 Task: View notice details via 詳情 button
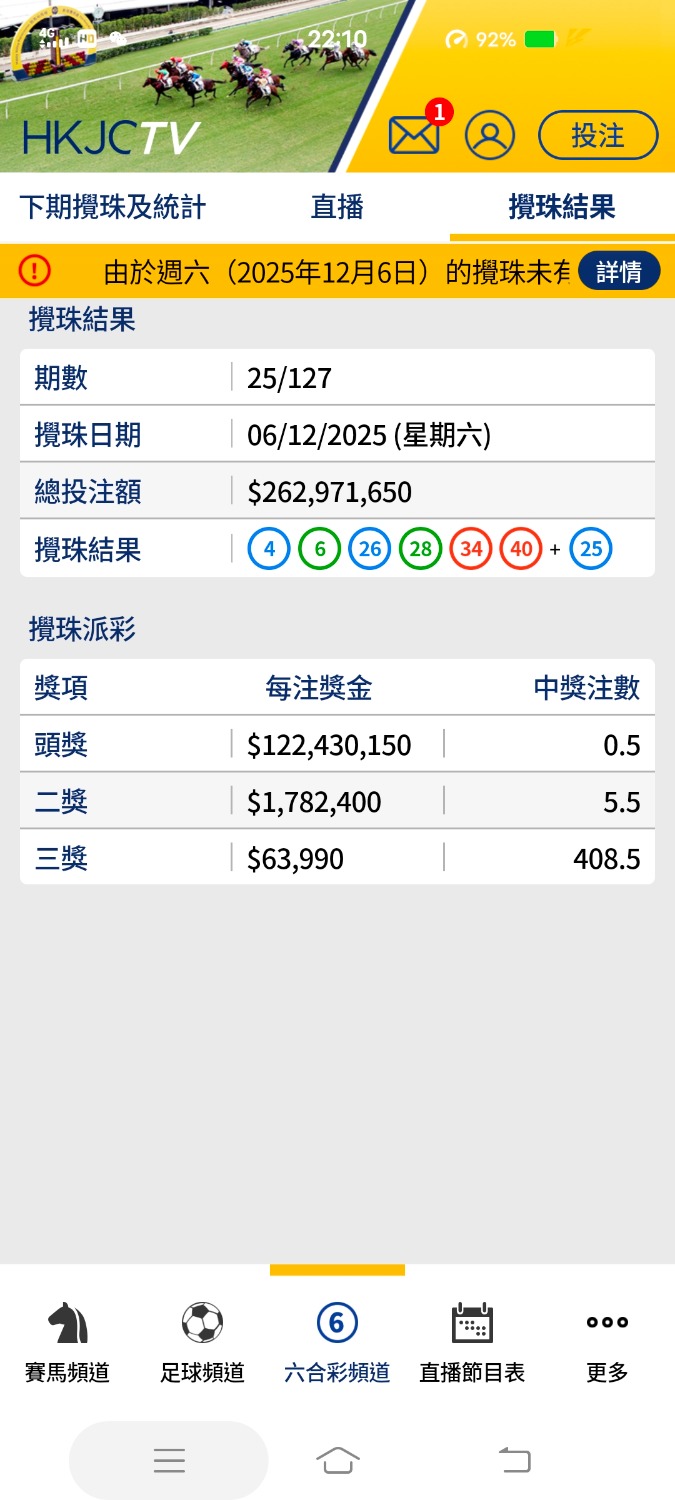[x=619, y=271]
